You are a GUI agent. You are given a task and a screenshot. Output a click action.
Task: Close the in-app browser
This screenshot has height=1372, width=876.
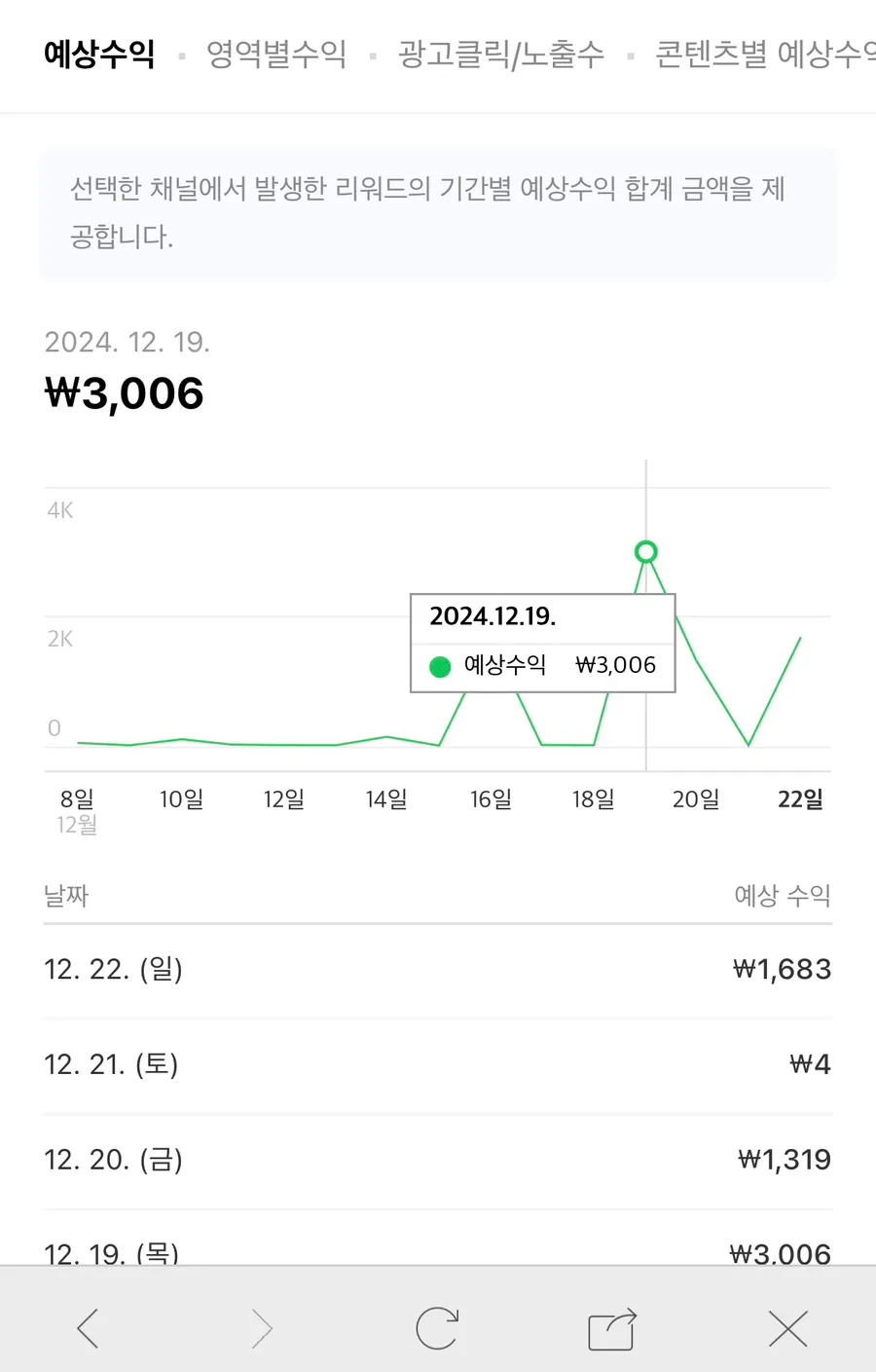pyautogui.click(x=787, y=1328)
